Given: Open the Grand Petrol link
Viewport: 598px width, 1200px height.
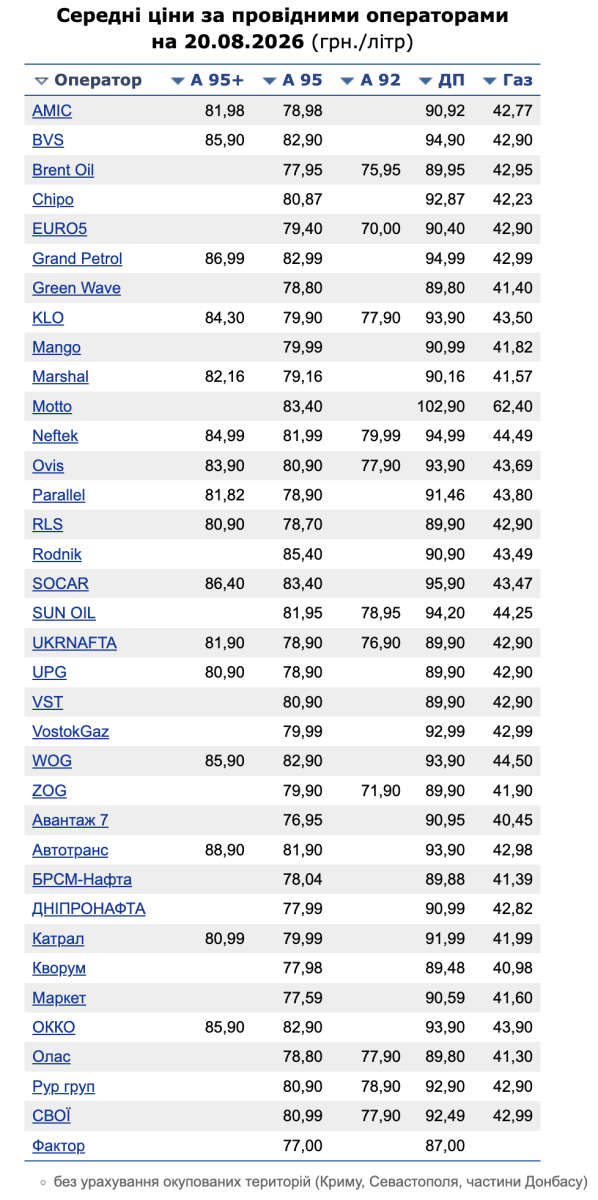Looking at the screenshot, I should tap(77, 259).
